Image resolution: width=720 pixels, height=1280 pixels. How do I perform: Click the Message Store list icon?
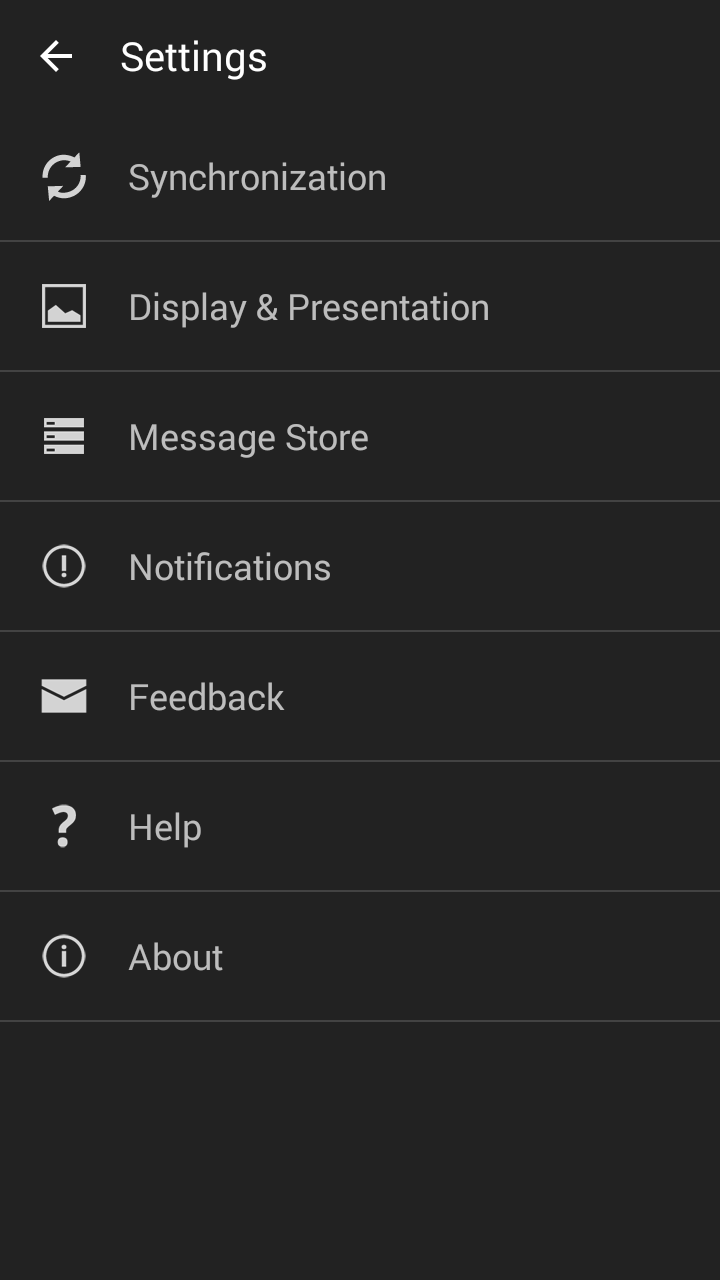pyautogui.click(x=62, y=436)
